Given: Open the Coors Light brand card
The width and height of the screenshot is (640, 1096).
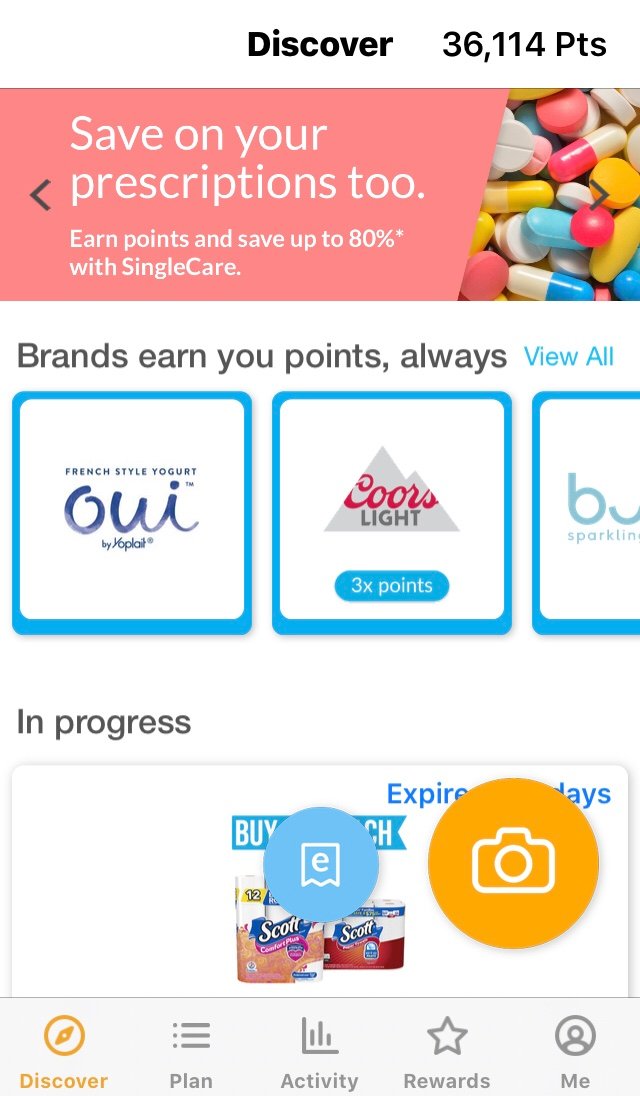Looking at the screenshot, I should point(392,512).
